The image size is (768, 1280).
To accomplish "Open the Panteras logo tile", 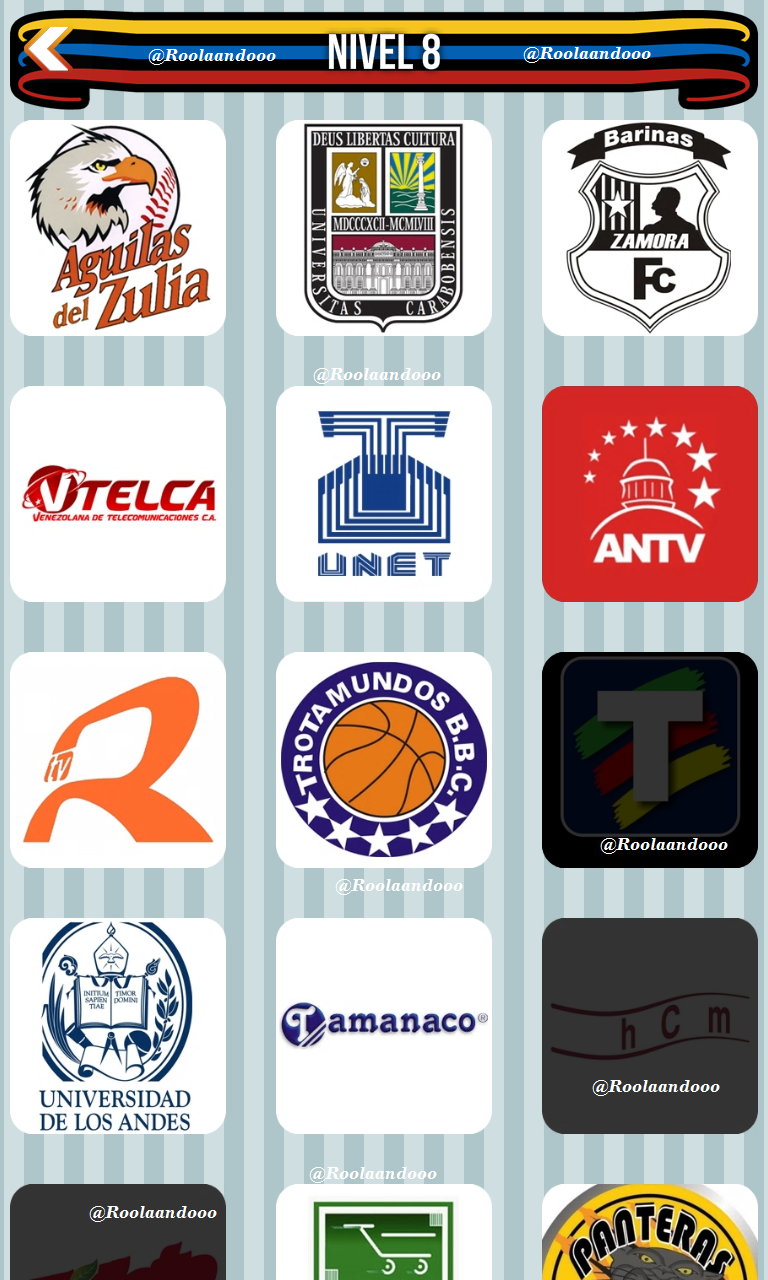I will pos(650,1232).
